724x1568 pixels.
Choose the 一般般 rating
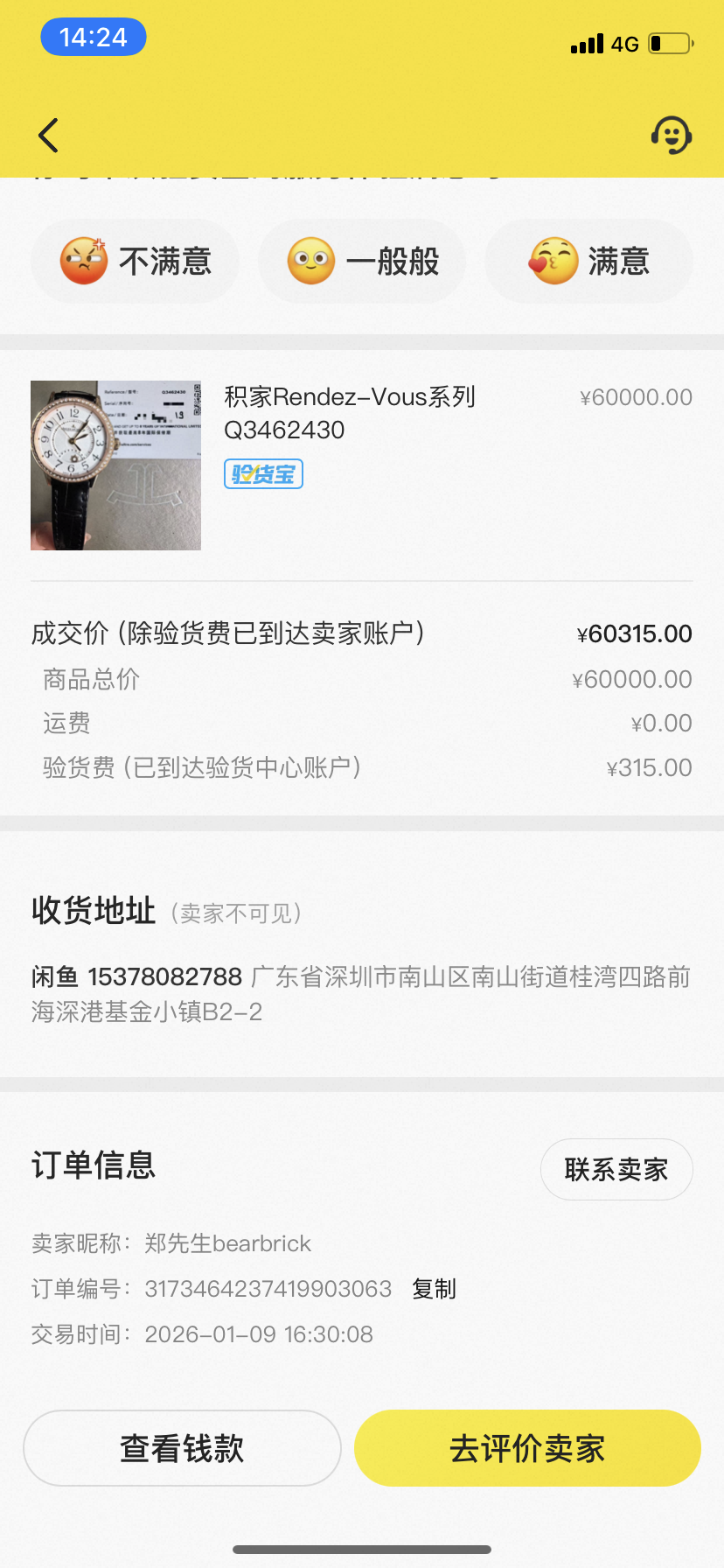(362, 261)
